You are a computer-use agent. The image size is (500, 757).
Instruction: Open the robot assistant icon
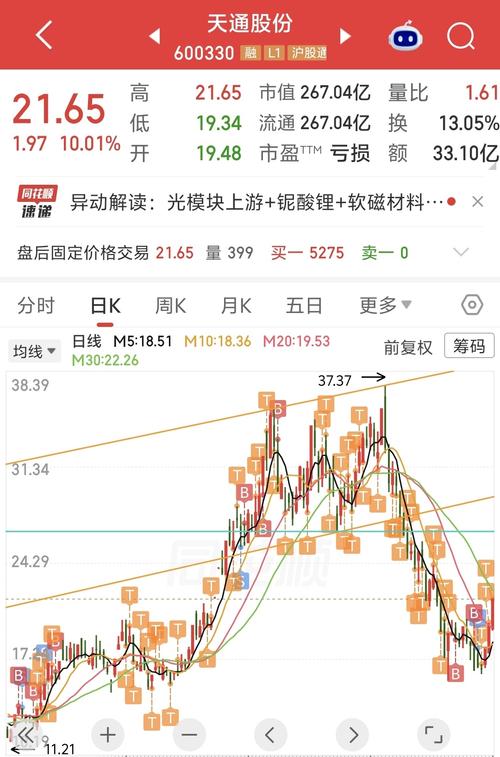tap(406, 36)
